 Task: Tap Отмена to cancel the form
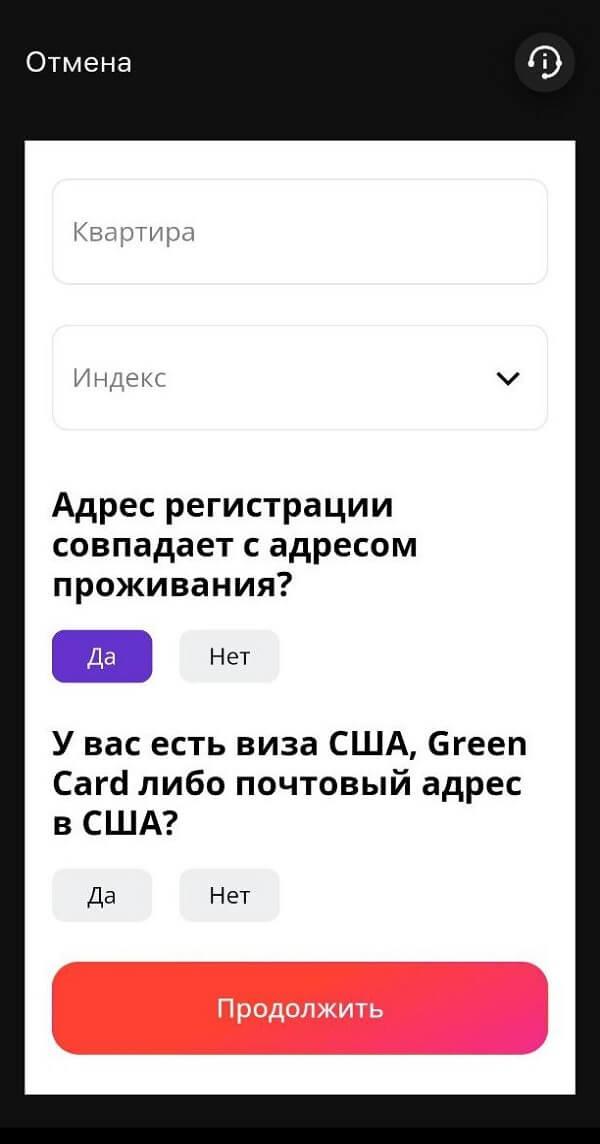click(x=78, y=63)
